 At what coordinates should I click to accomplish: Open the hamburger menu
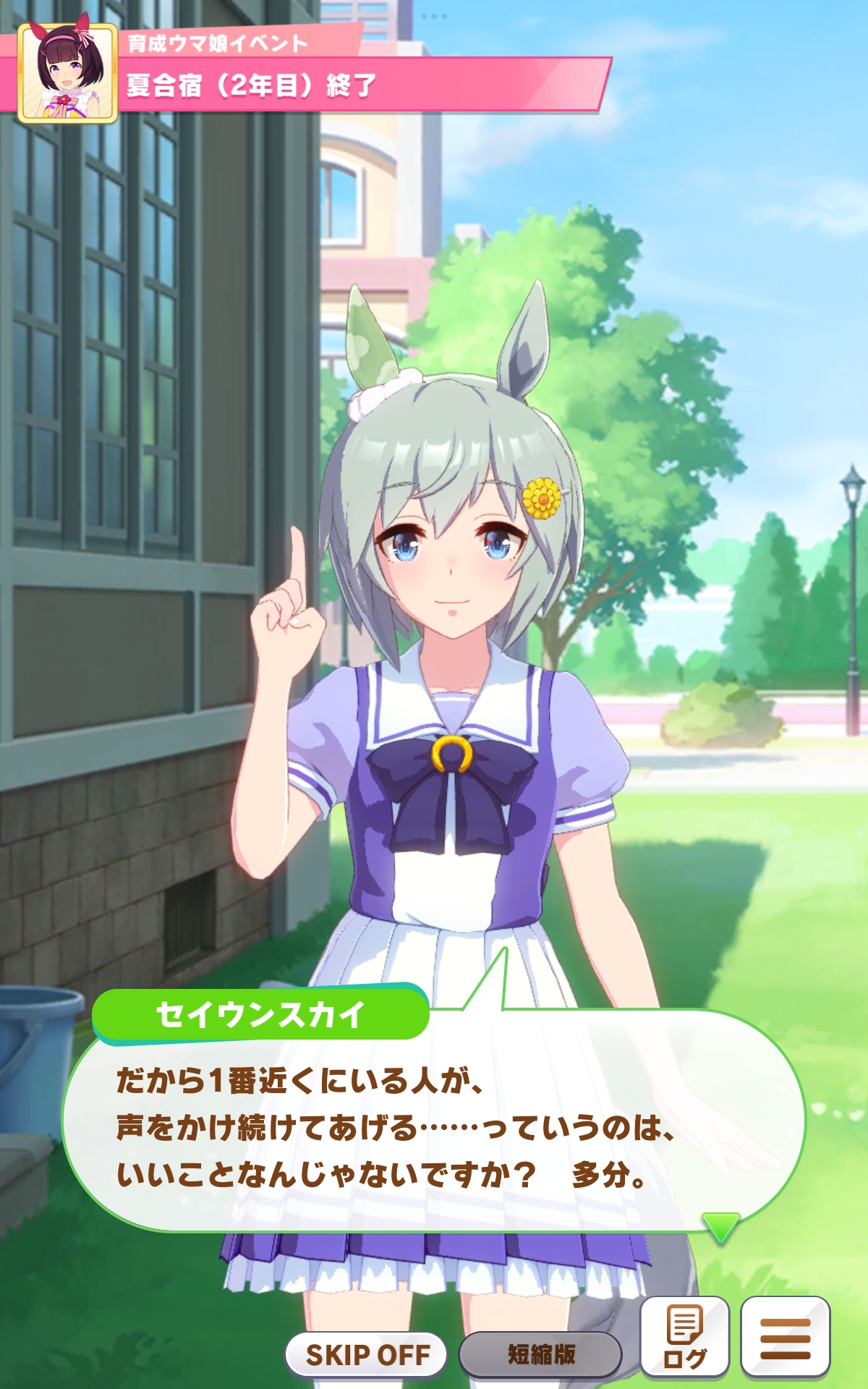click(786, 1338)
